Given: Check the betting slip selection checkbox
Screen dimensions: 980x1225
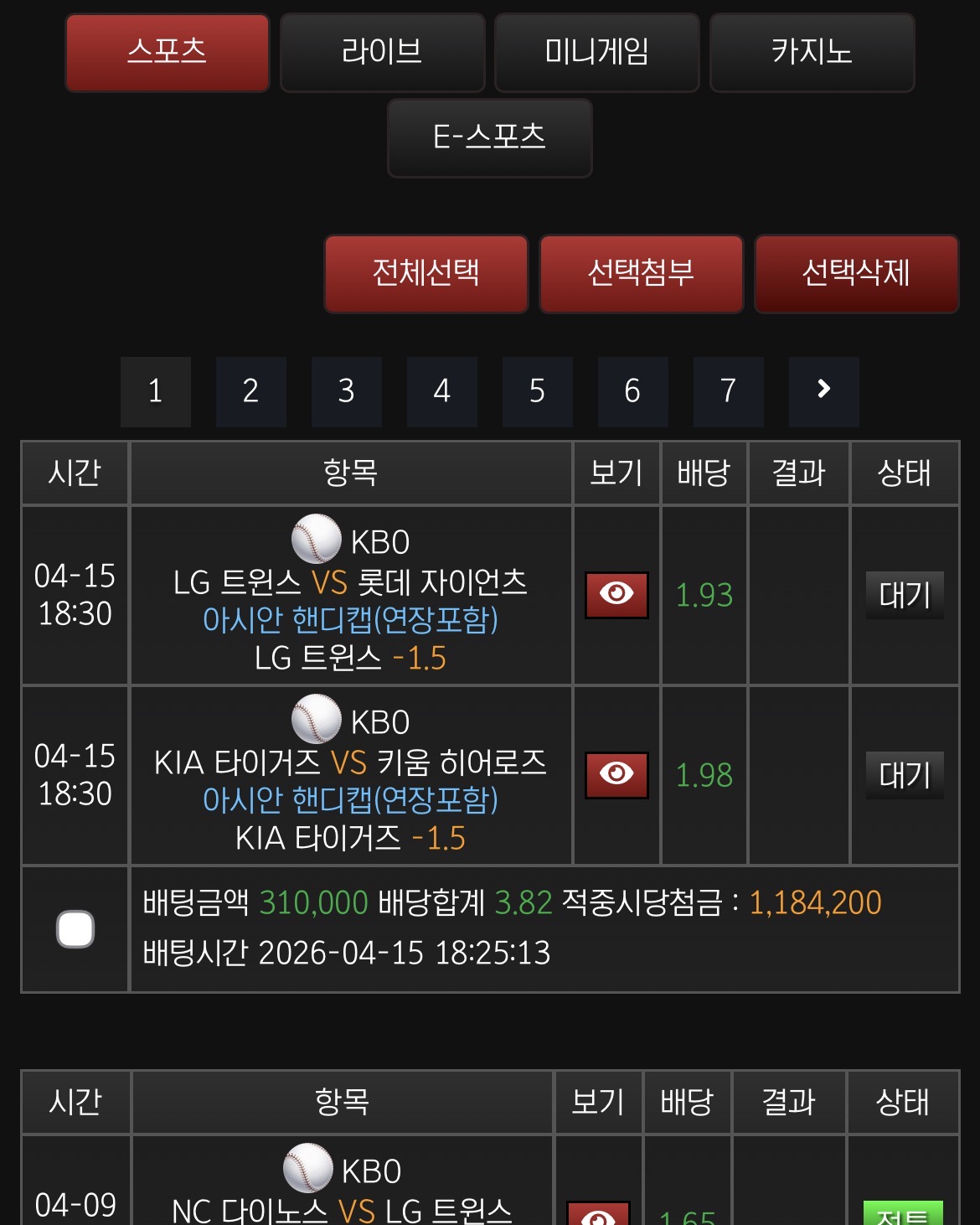Looking at the screenshot, I should tap(75, 928).
